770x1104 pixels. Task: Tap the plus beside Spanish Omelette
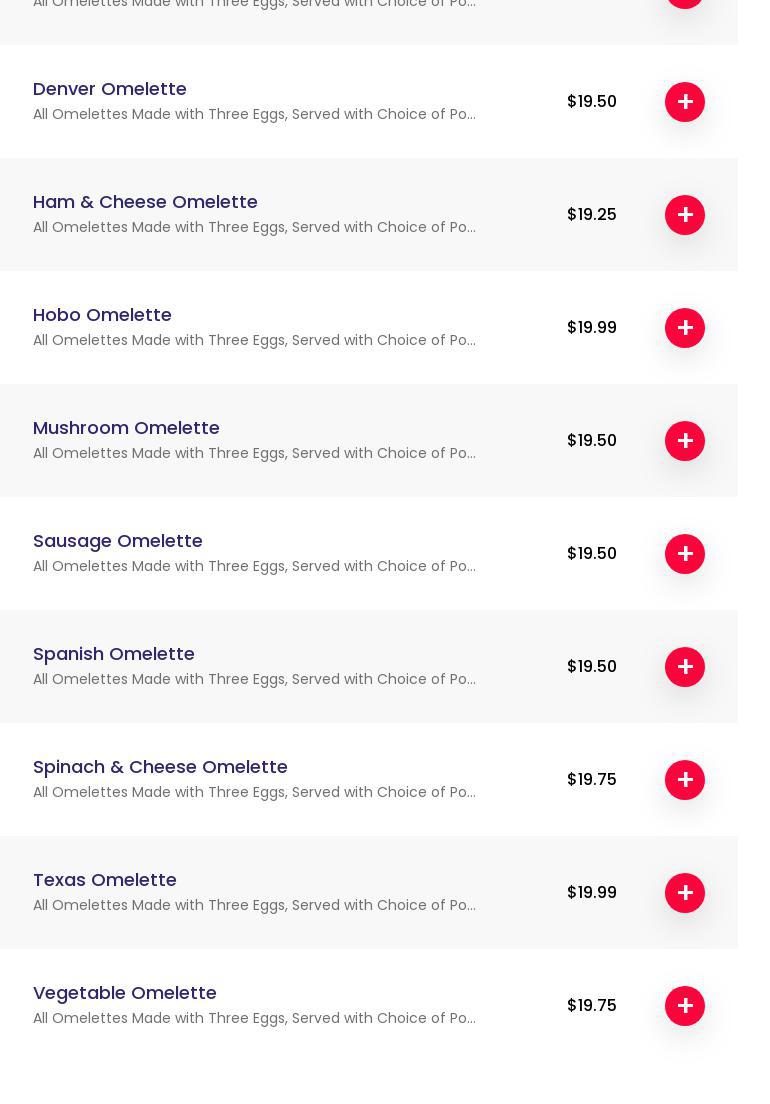[x=685, y=667]
